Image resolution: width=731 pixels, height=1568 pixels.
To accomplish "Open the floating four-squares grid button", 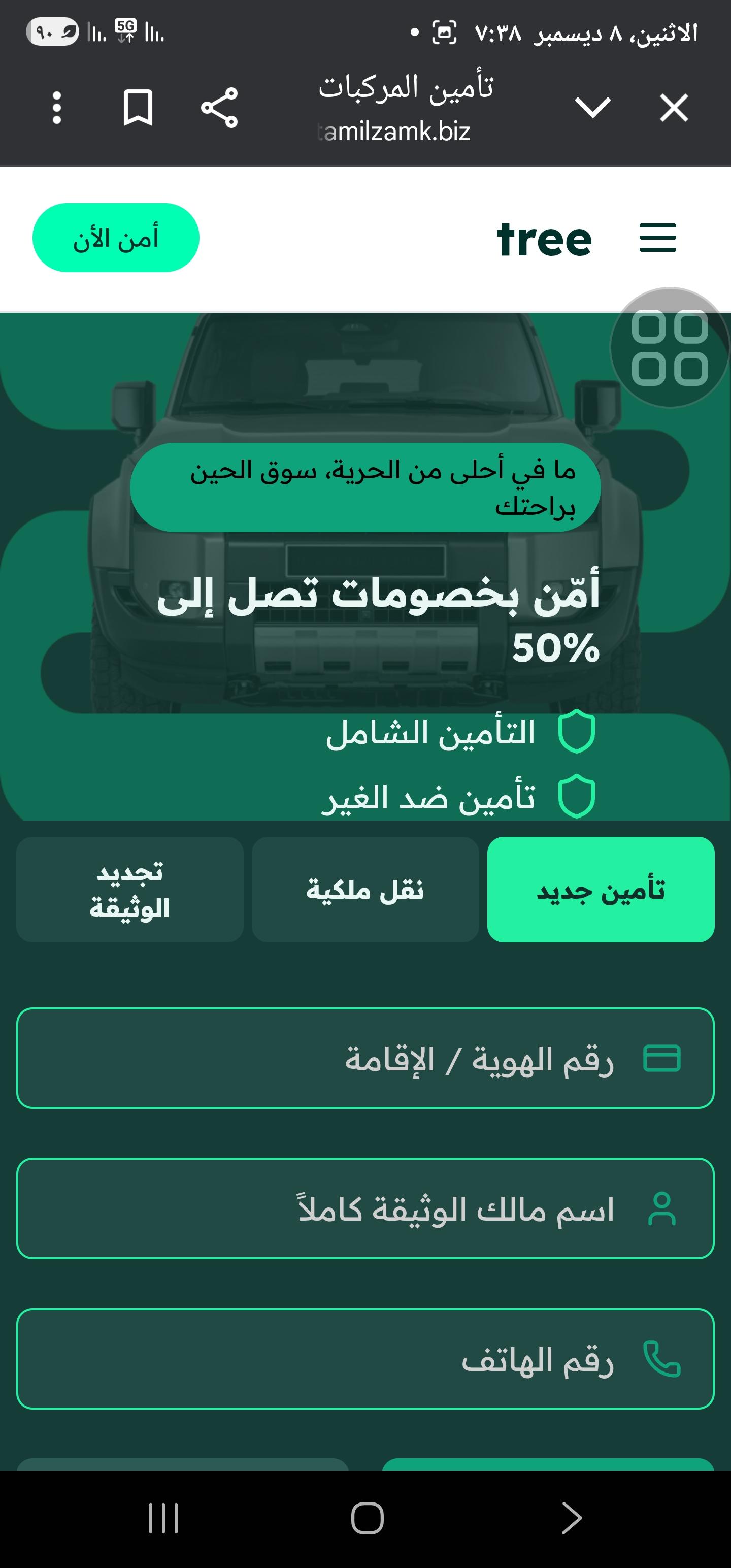I will click(669, 348).
